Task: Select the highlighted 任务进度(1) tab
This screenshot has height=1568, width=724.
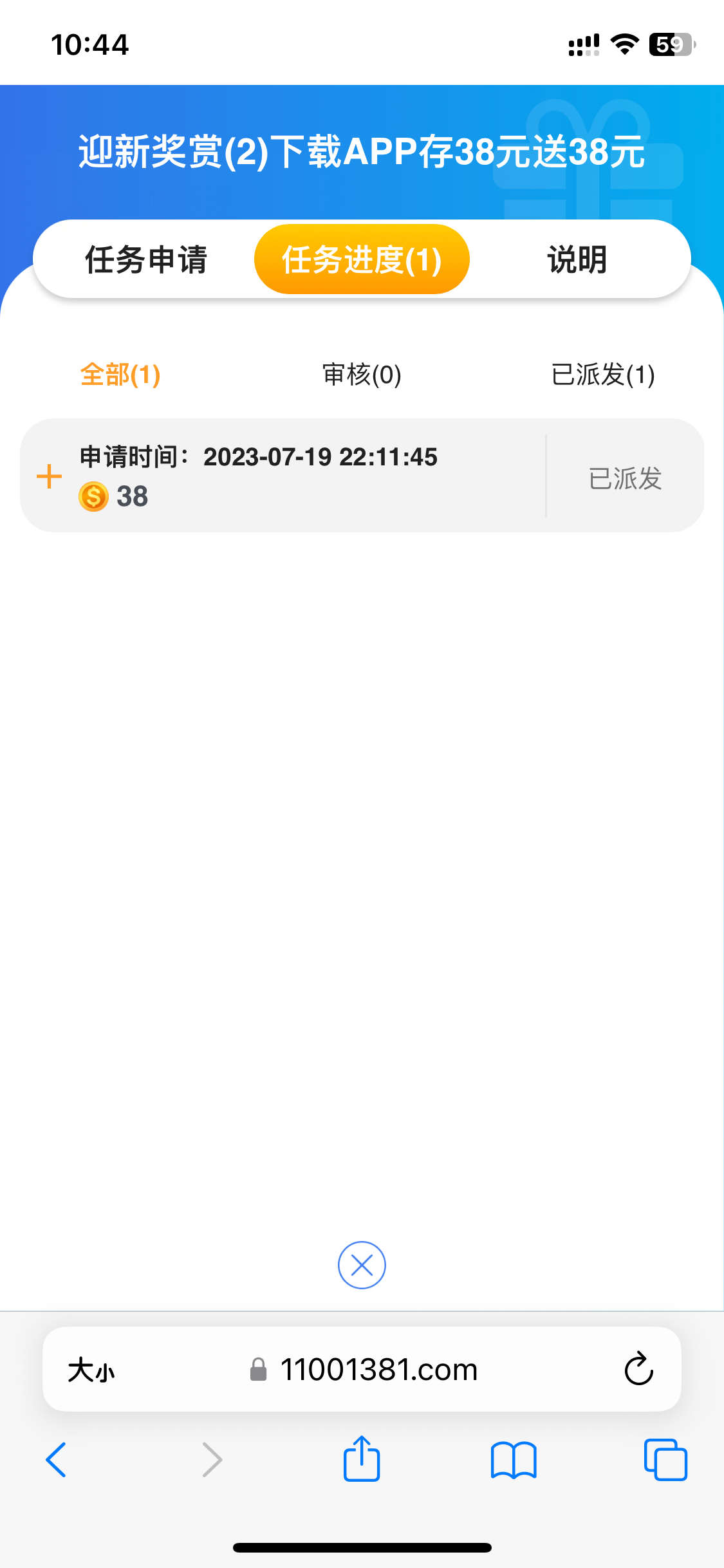Action: click(x=362, y=259)
